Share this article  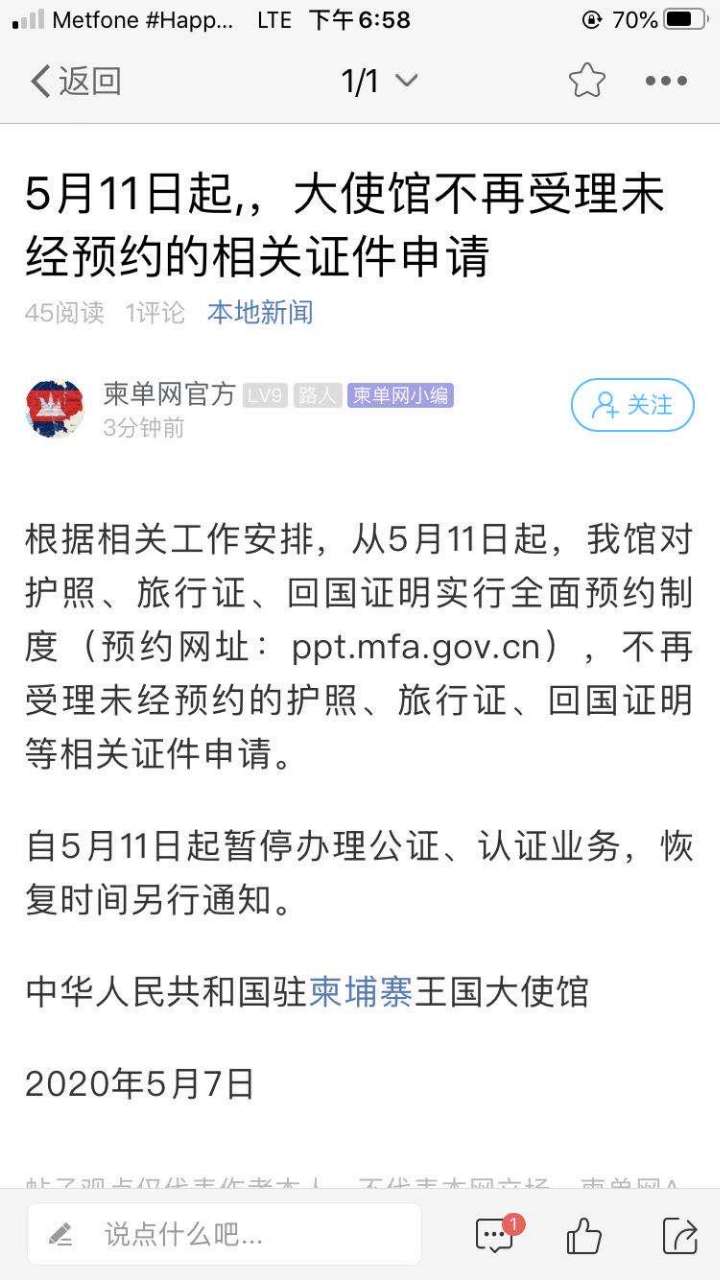(x=679, y=1236)
